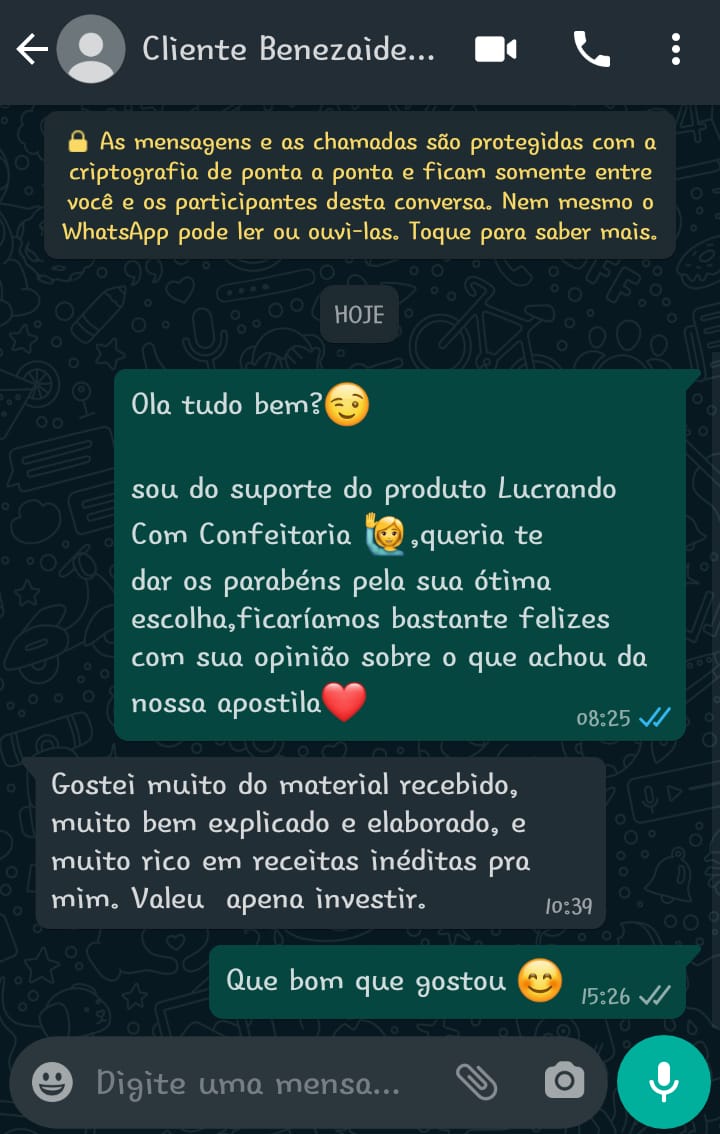Tap the back arrow to leave the chat
Image resolution: width=720 pixels, height=1134 pixels.
coord(30,48)
